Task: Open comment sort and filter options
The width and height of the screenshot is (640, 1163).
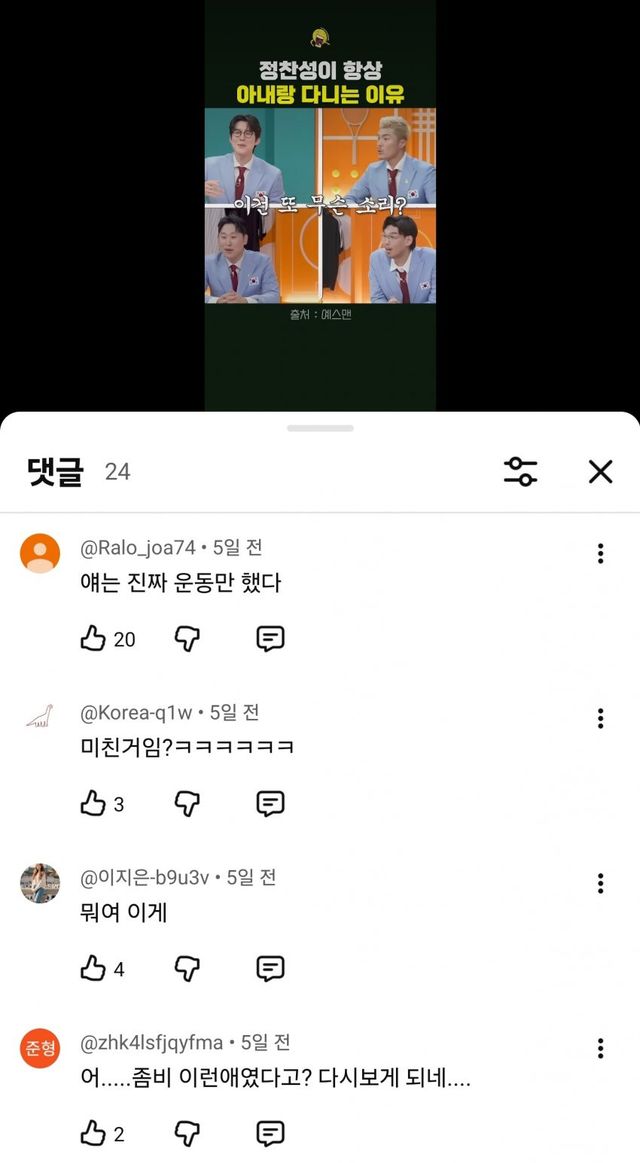Action: click(520, 472)
